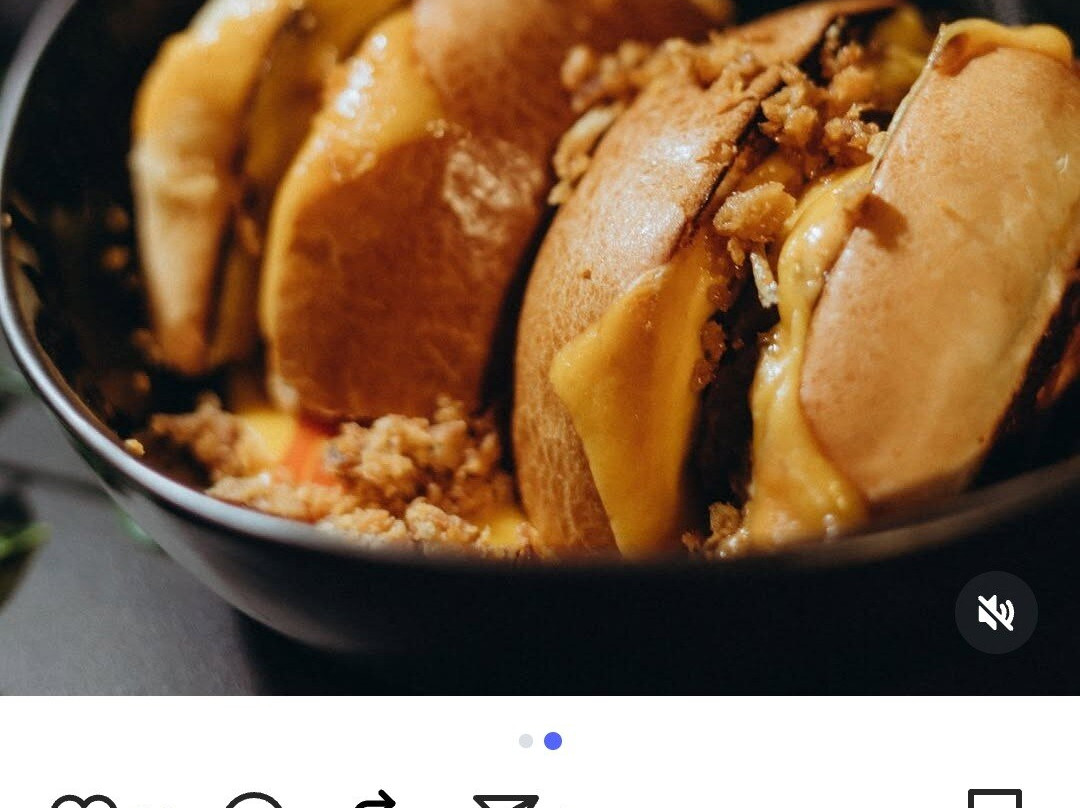
Task: Bookmark this post to saved
Action: tap(995, 799)
